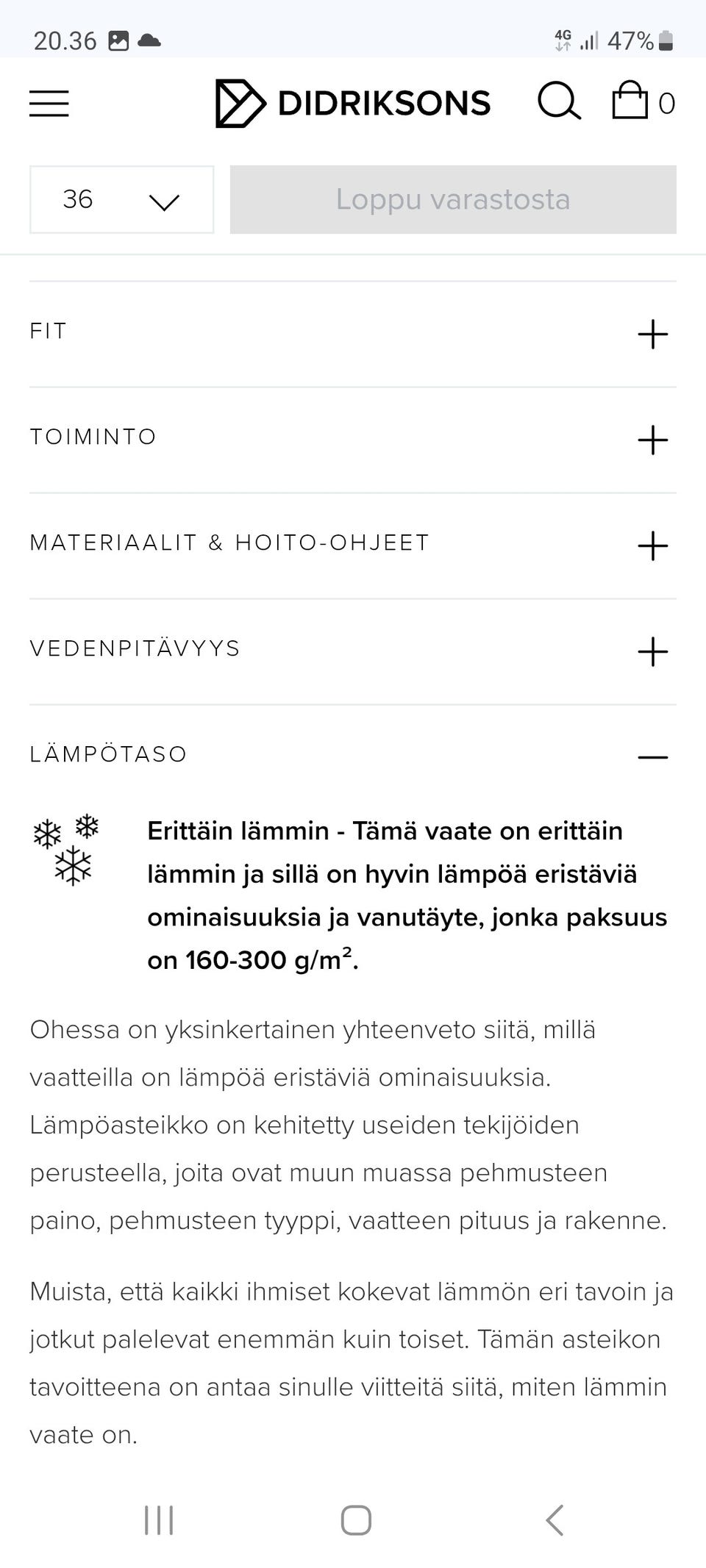This screenshot has height=1568, width=706.
Task: Expand MATERIAALIT & HOITO-OHJEET section
Action: pos(353,545)
